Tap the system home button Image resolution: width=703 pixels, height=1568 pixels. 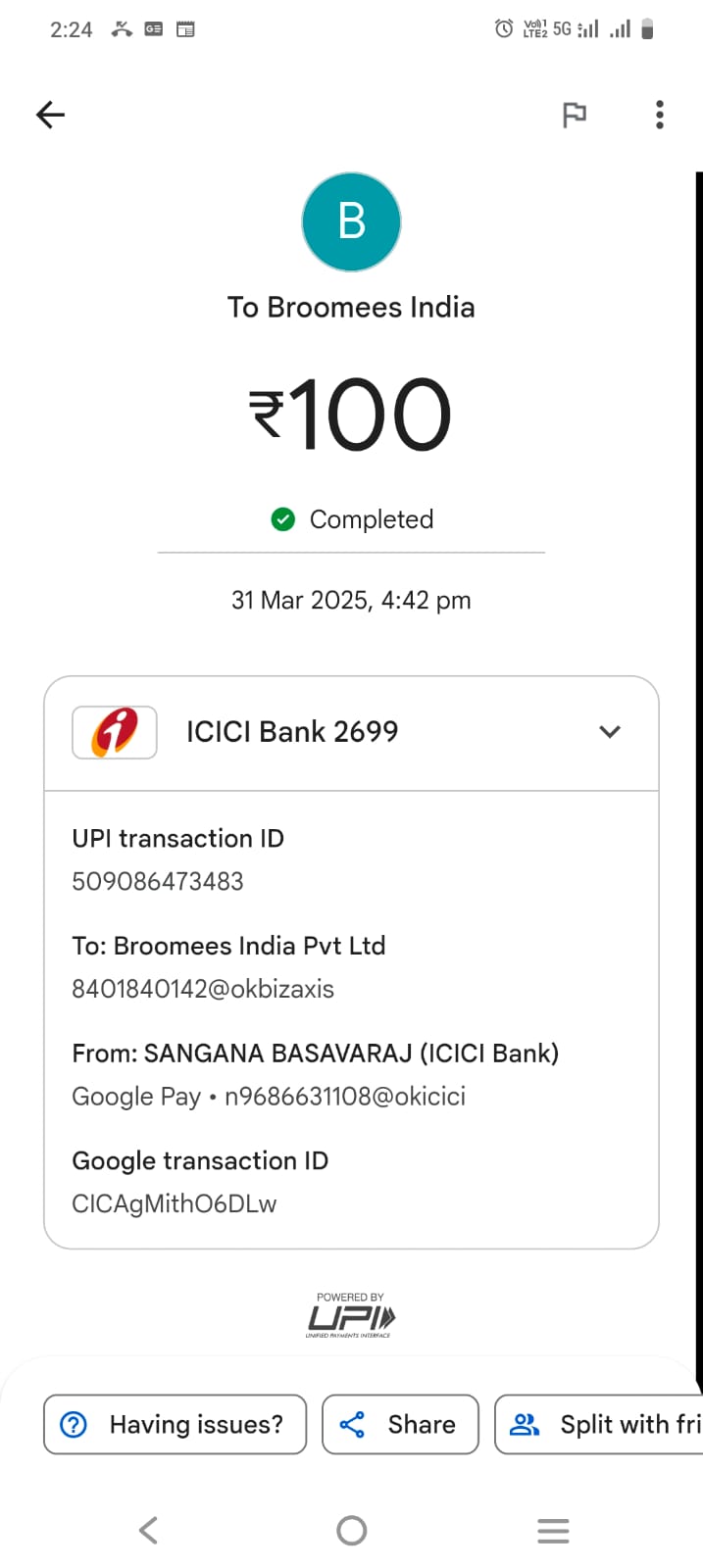click(351, 1530)
